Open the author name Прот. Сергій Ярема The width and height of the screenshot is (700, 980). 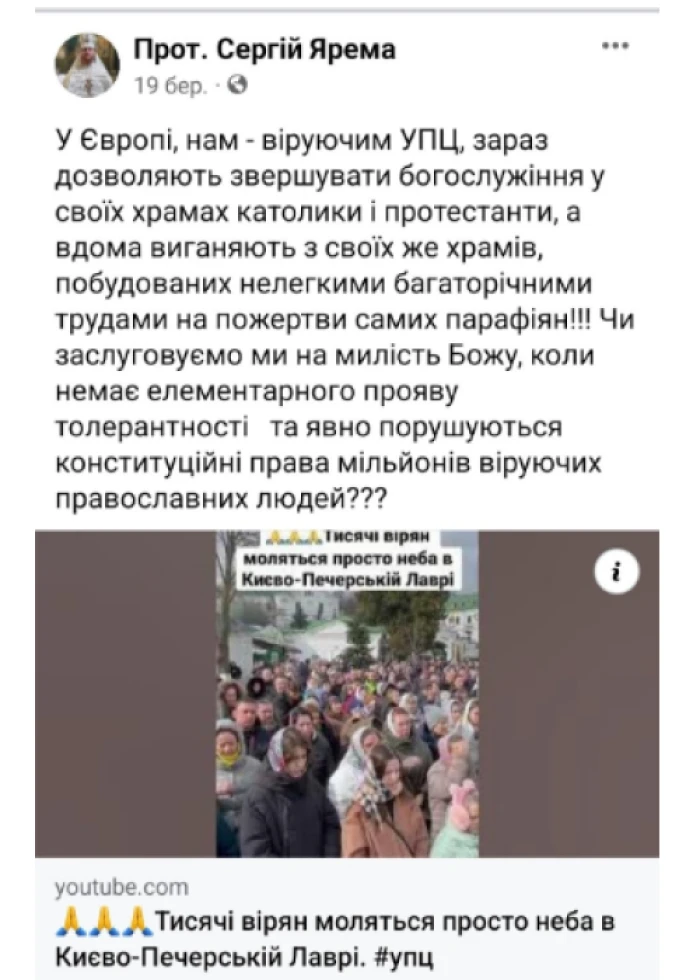(x=264, y=49)
